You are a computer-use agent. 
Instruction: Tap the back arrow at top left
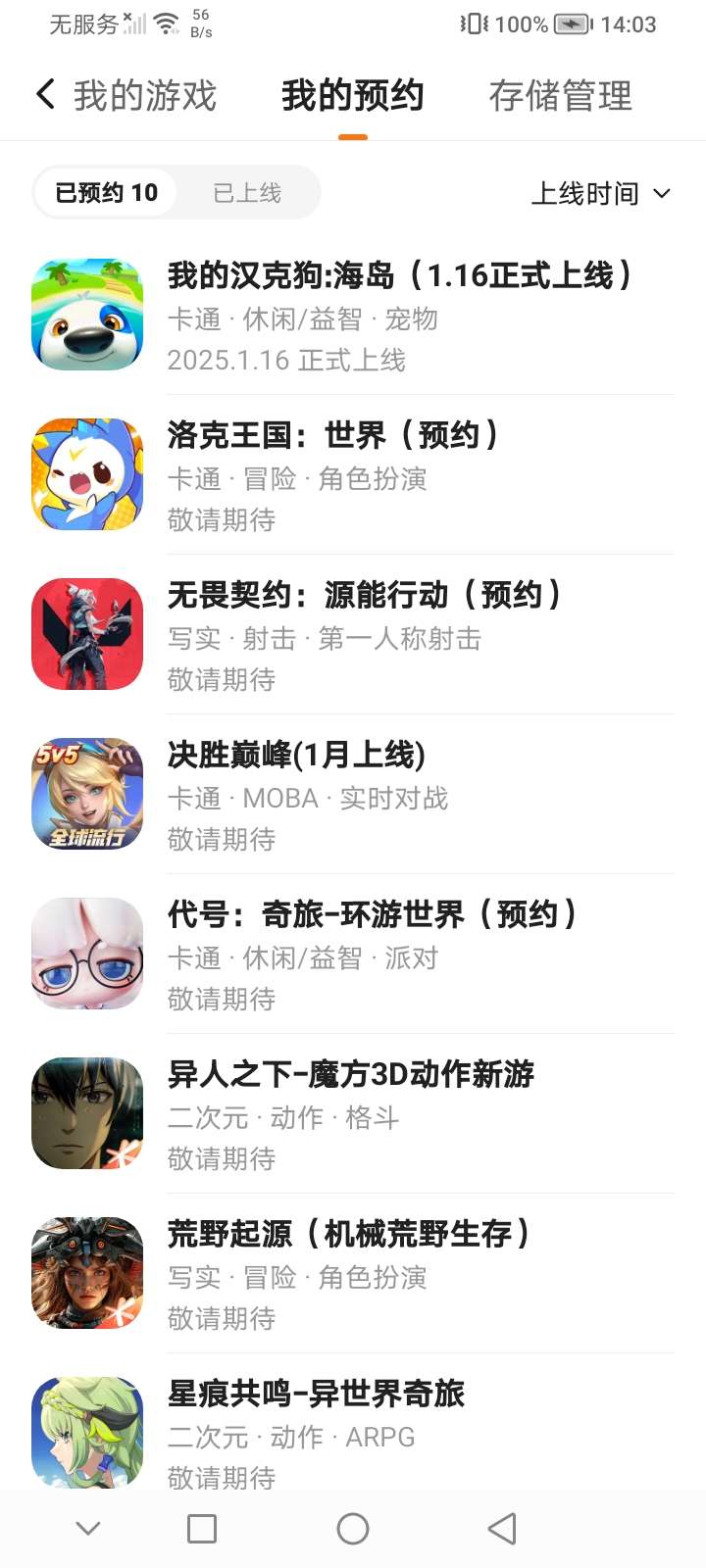[45, 95]
